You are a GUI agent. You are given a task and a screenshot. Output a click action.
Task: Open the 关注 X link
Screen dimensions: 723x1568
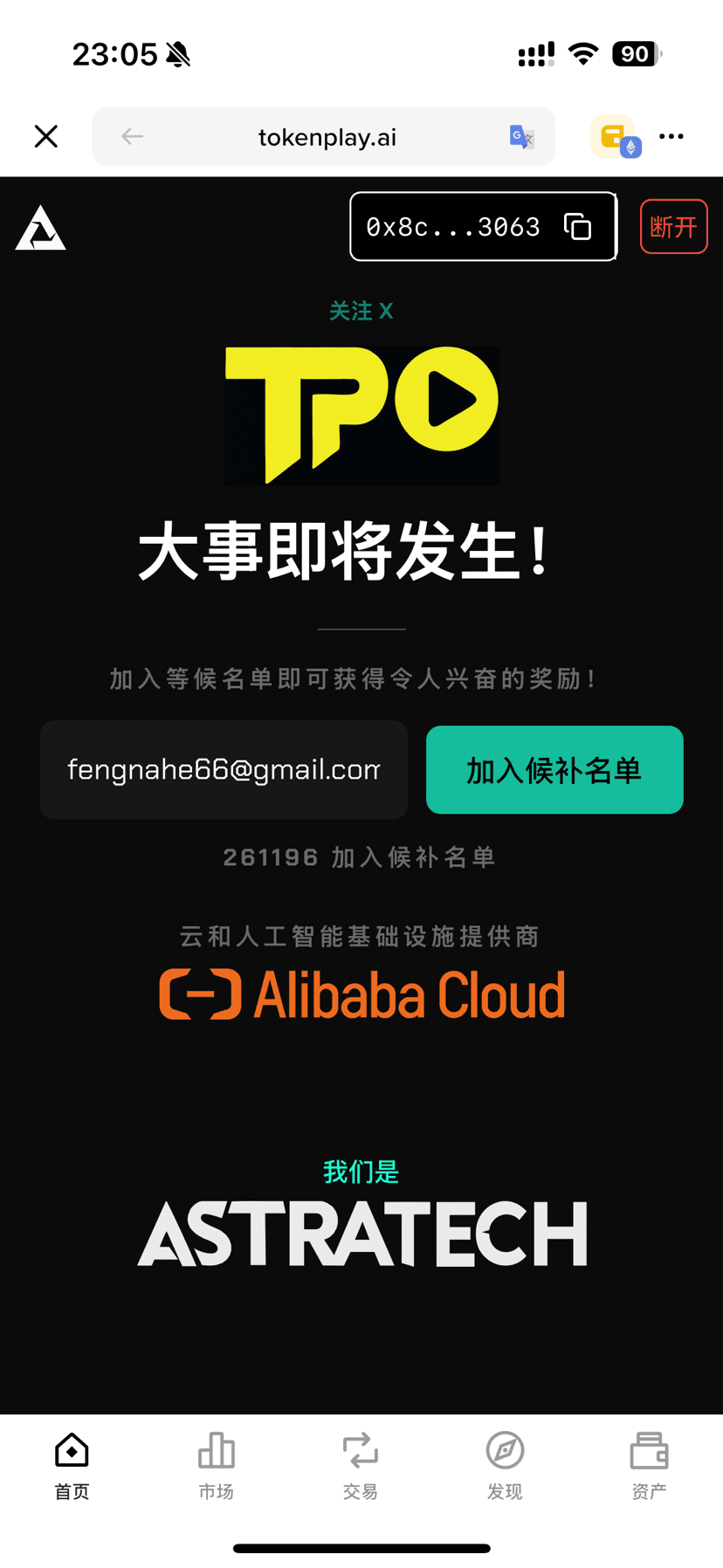click(x=361, y=311)
